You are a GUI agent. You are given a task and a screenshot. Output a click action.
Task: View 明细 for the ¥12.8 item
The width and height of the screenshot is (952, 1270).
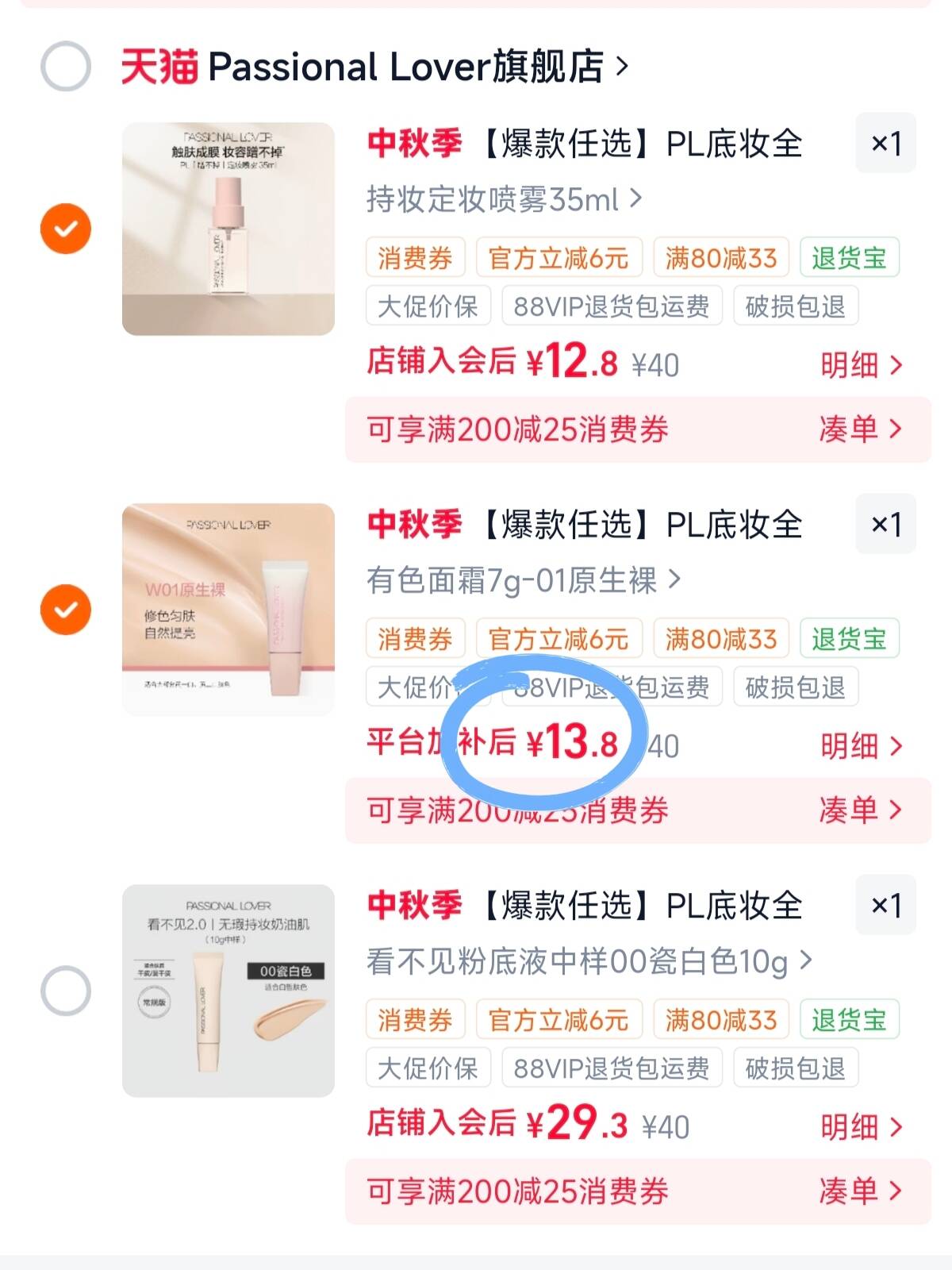click(862, 365)
